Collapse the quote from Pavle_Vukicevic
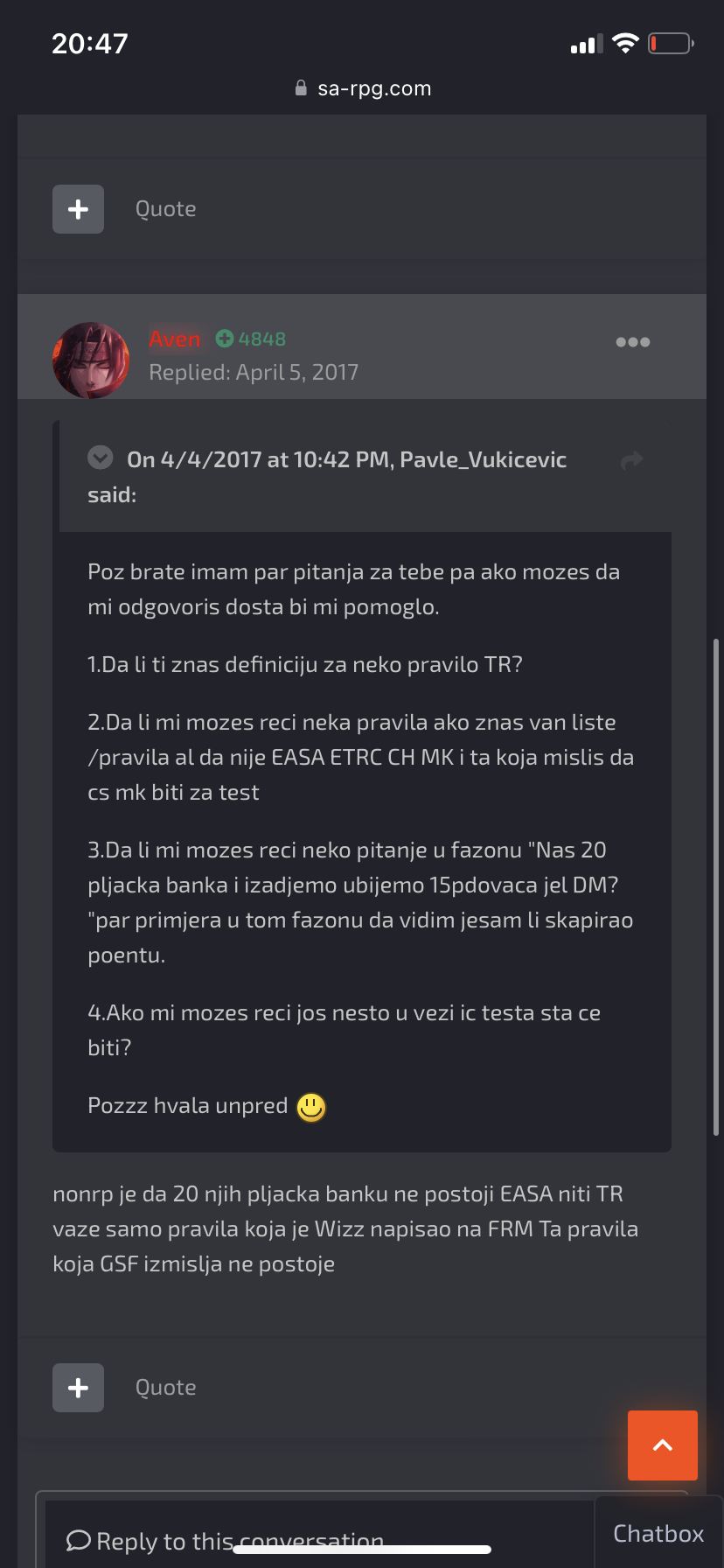 click(101, 458)
